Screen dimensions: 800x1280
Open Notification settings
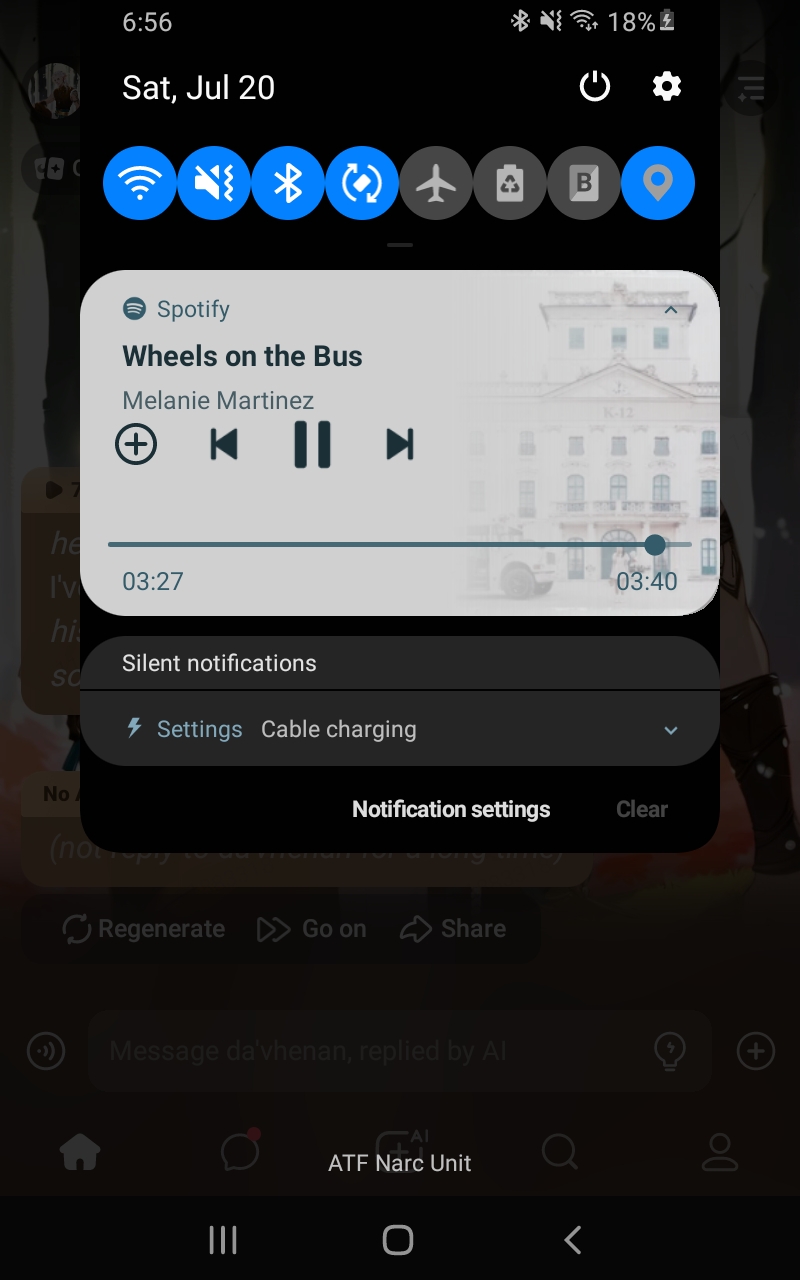451,809
